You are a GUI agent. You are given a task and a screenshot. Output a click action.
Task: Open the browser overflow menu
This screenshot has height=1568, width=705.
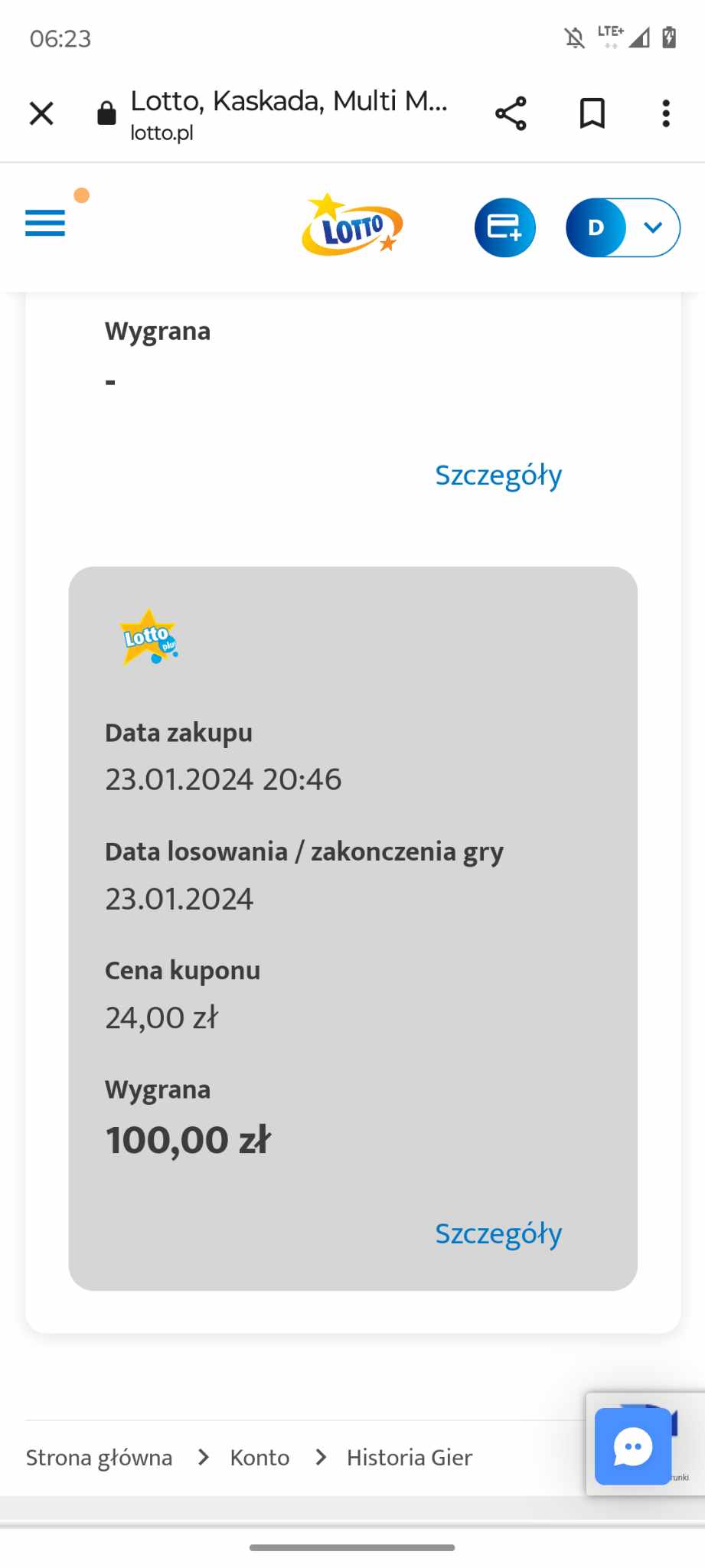click(666, 113)
